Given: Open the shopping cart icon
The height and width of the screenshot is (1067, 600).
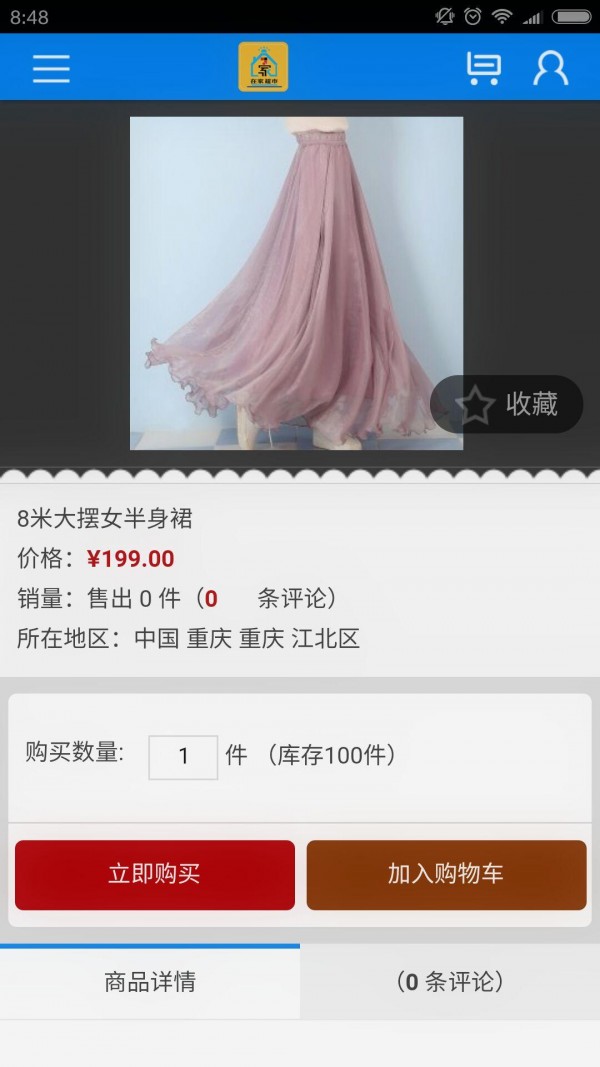Looking at the screenshot, I should (x=484, y=68).
